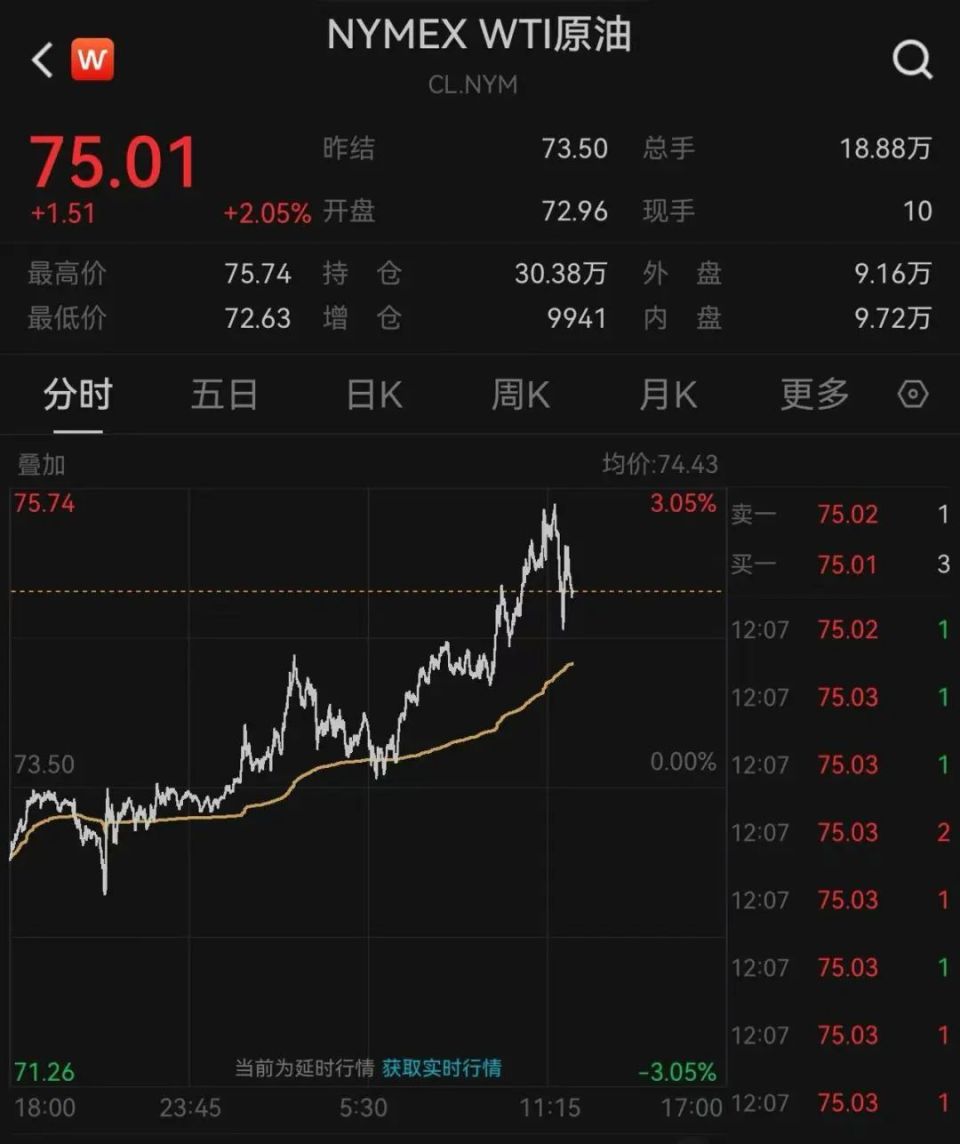Open the 月K monthly chart tab
This screenshot has width=960, height=1144.
click(x=667, y=394)
